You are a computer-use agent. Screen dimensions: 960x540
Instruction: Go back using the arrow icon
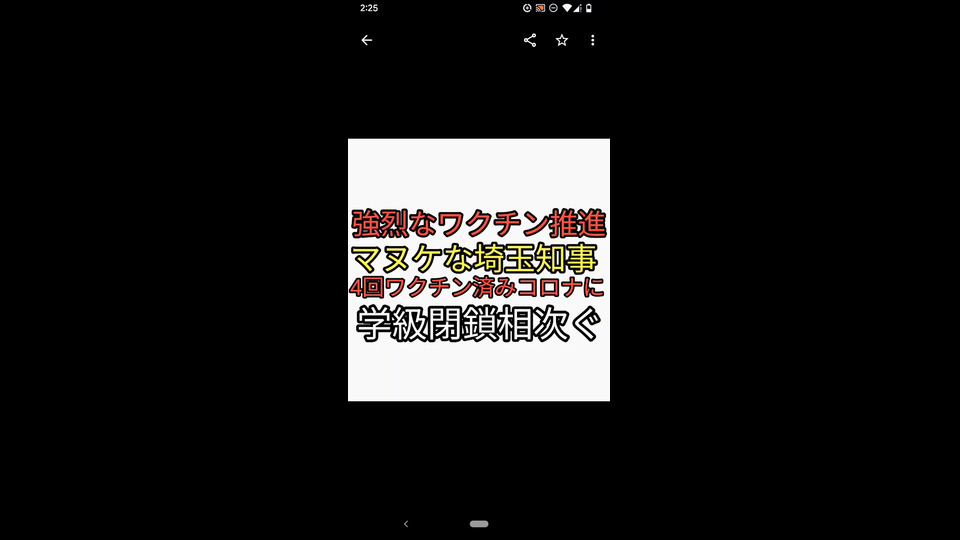tap(366, 40)
